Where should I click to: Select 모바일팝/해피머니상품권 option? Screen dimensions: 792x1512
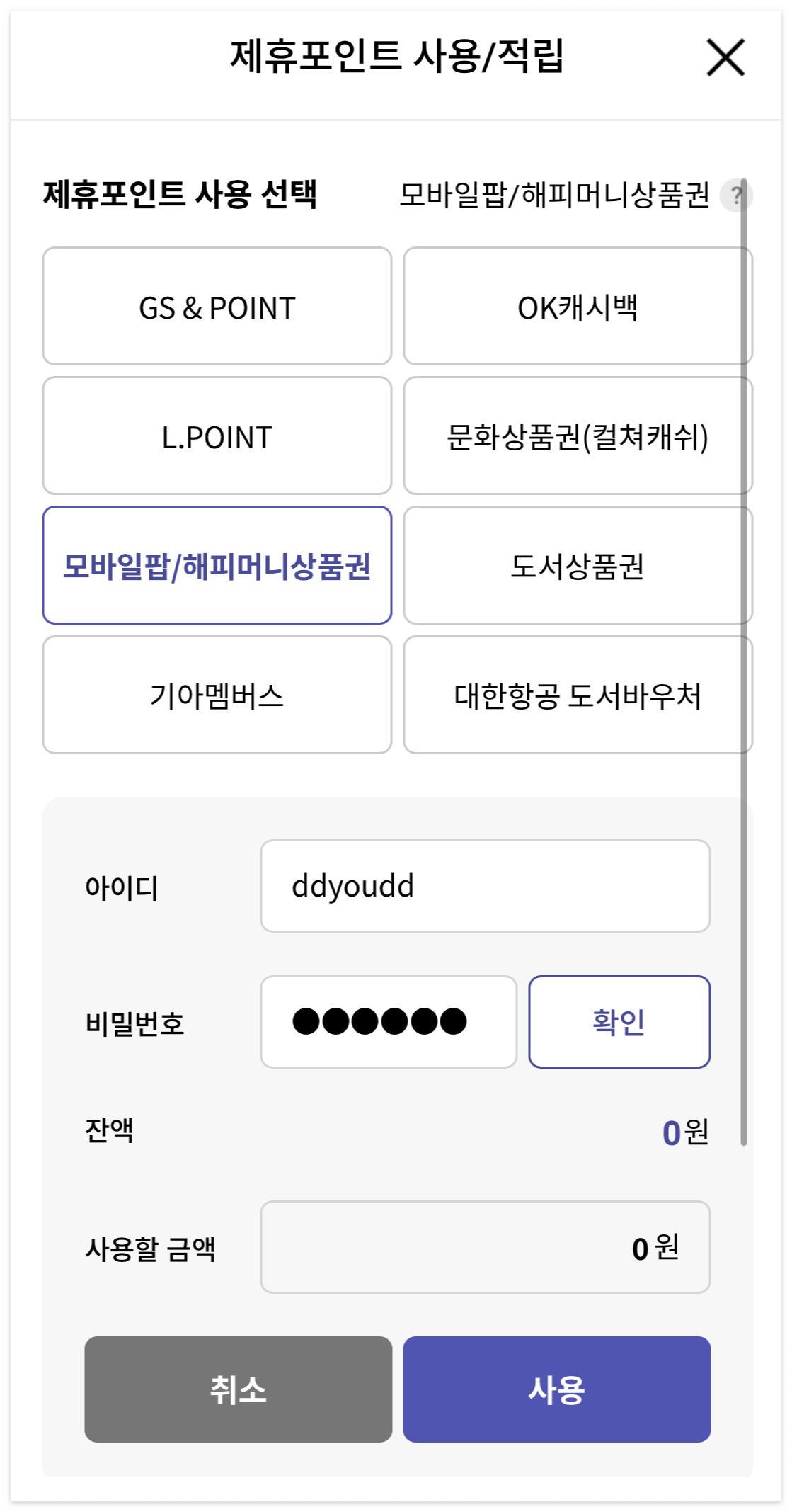click(217, 565)
